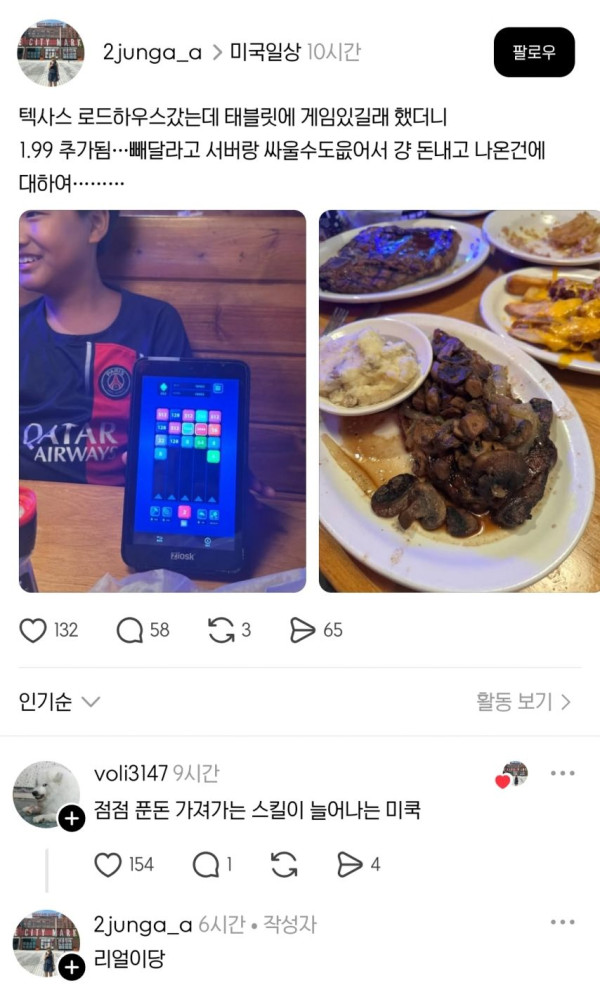Open the 미국일상 topic link
Screen dimensions: 600x997
[x=264, y=52]
